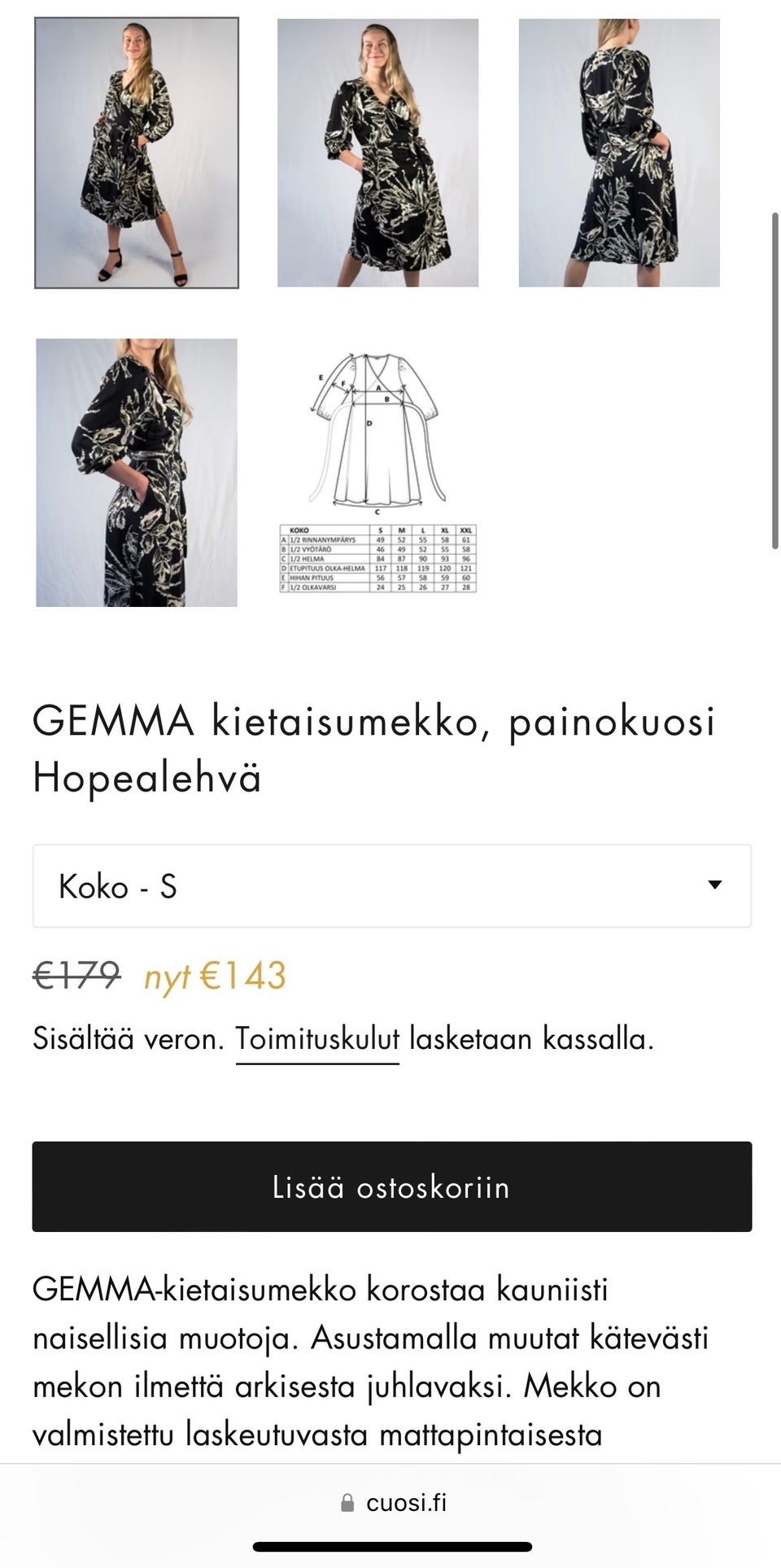Select the first dress photo with black sandals
Screen dimensions: 781x1568
pos(137,153)
